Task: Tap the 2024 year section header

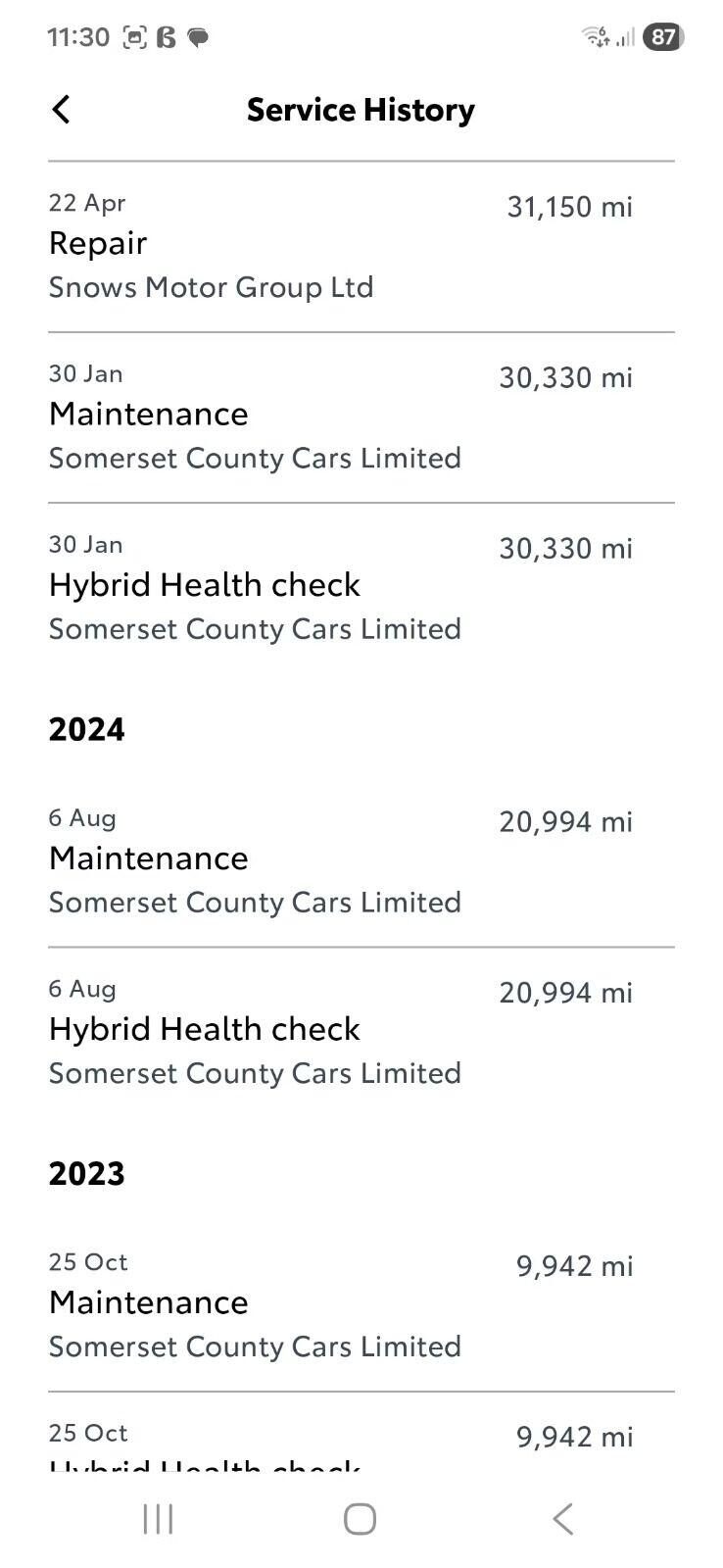Action: click(86, 728)
